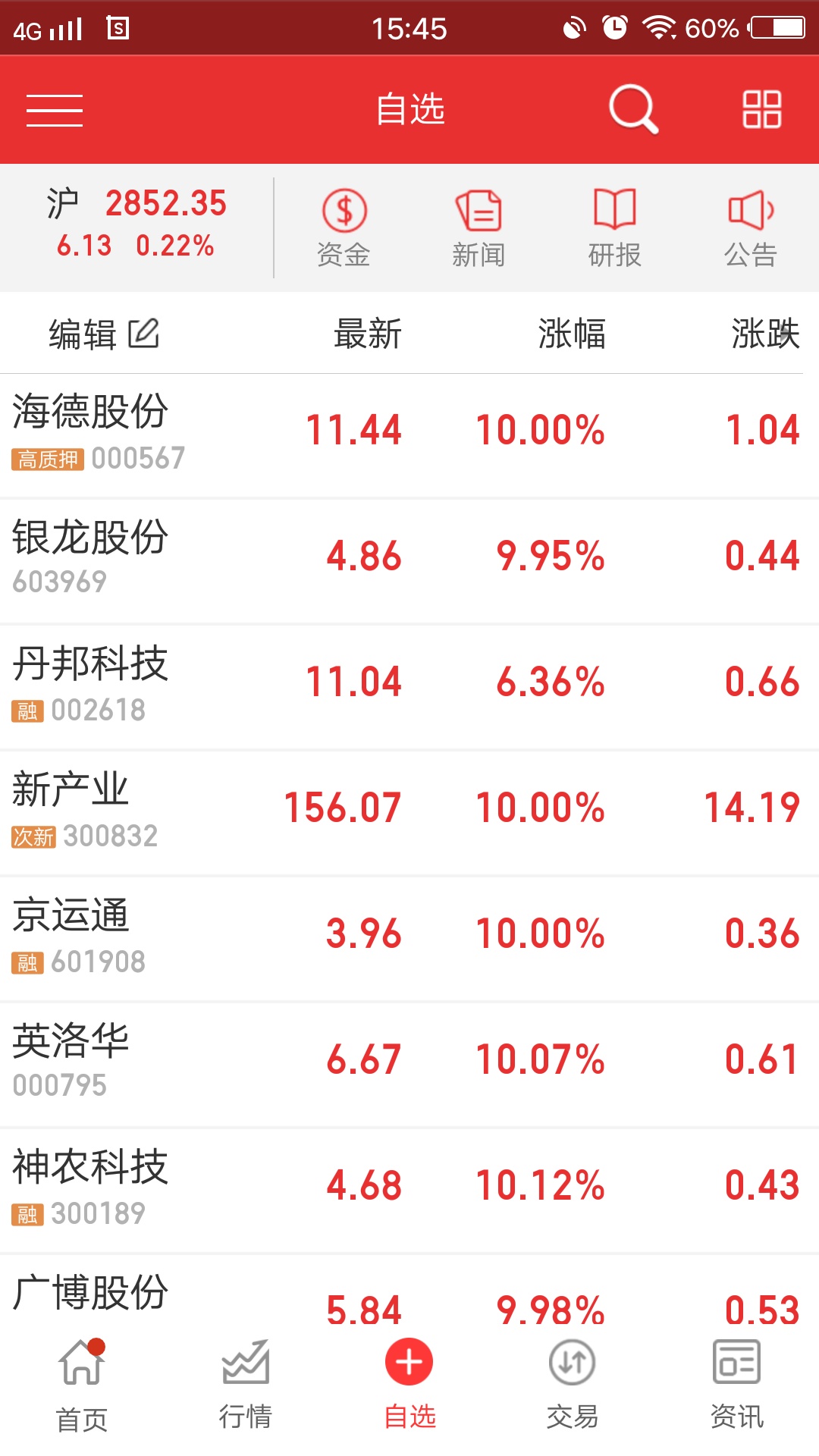View the 英洛华 000795 stock

(x=409, y=1065)
